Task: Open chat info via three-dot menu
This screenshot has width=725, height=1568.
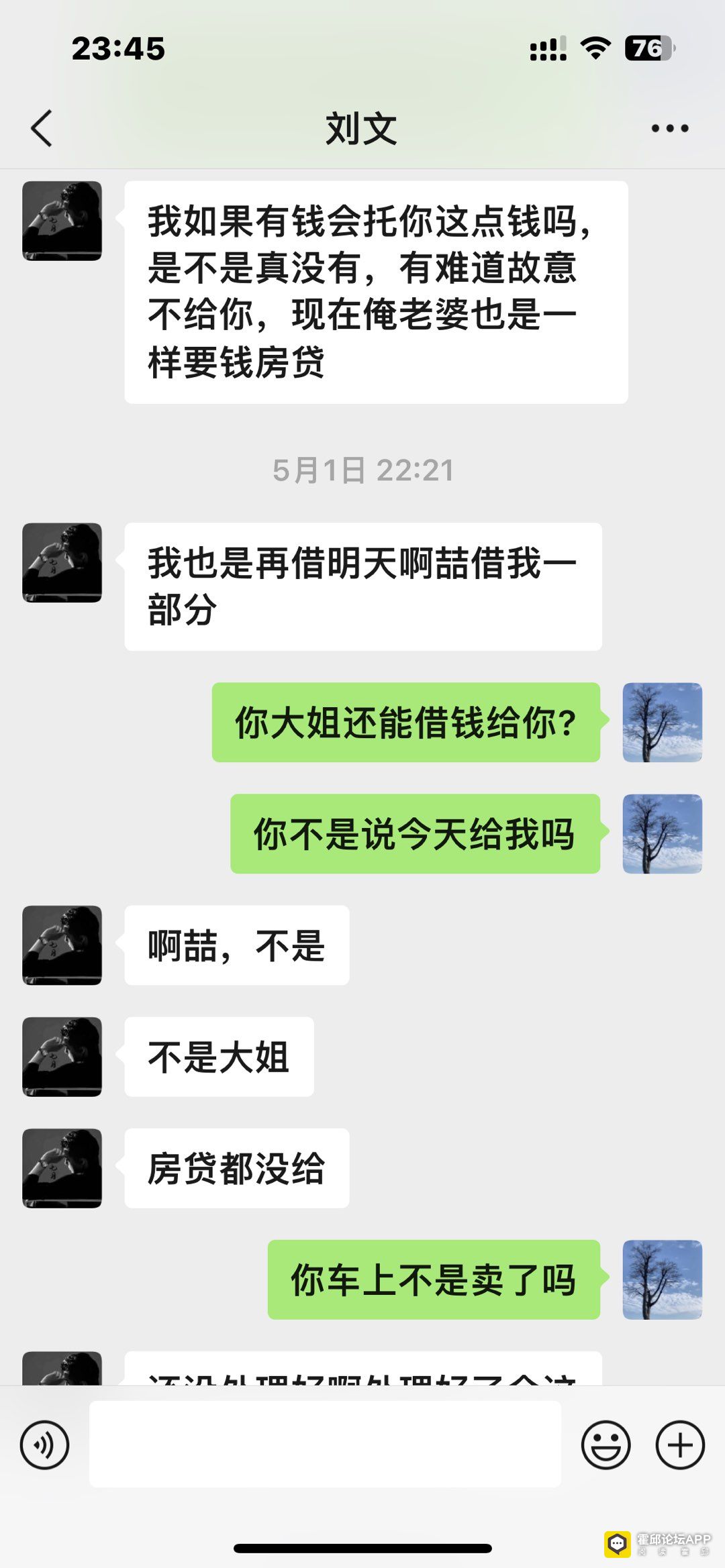Action: [x=669, y=128]
